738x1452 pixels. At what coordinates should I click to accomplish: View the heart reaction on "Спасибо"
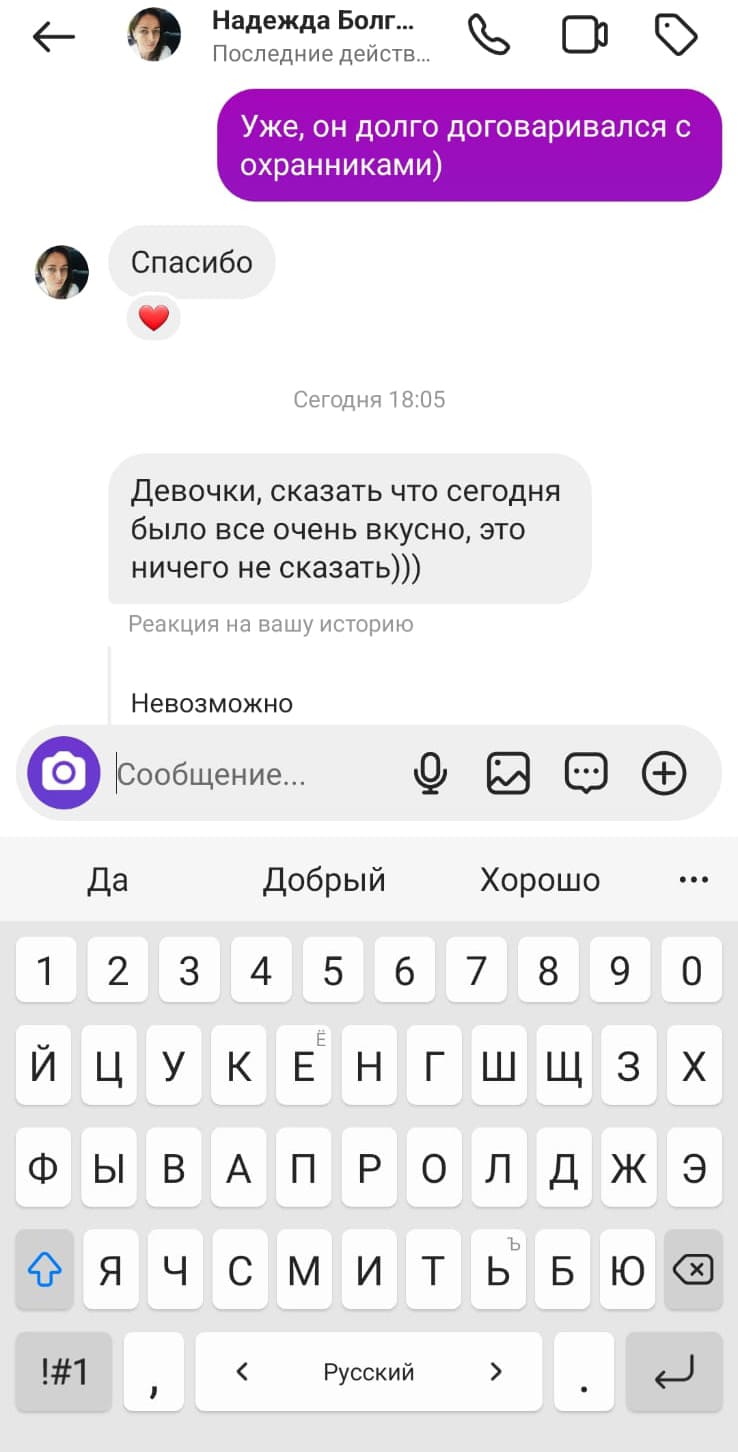click(154, 319)
